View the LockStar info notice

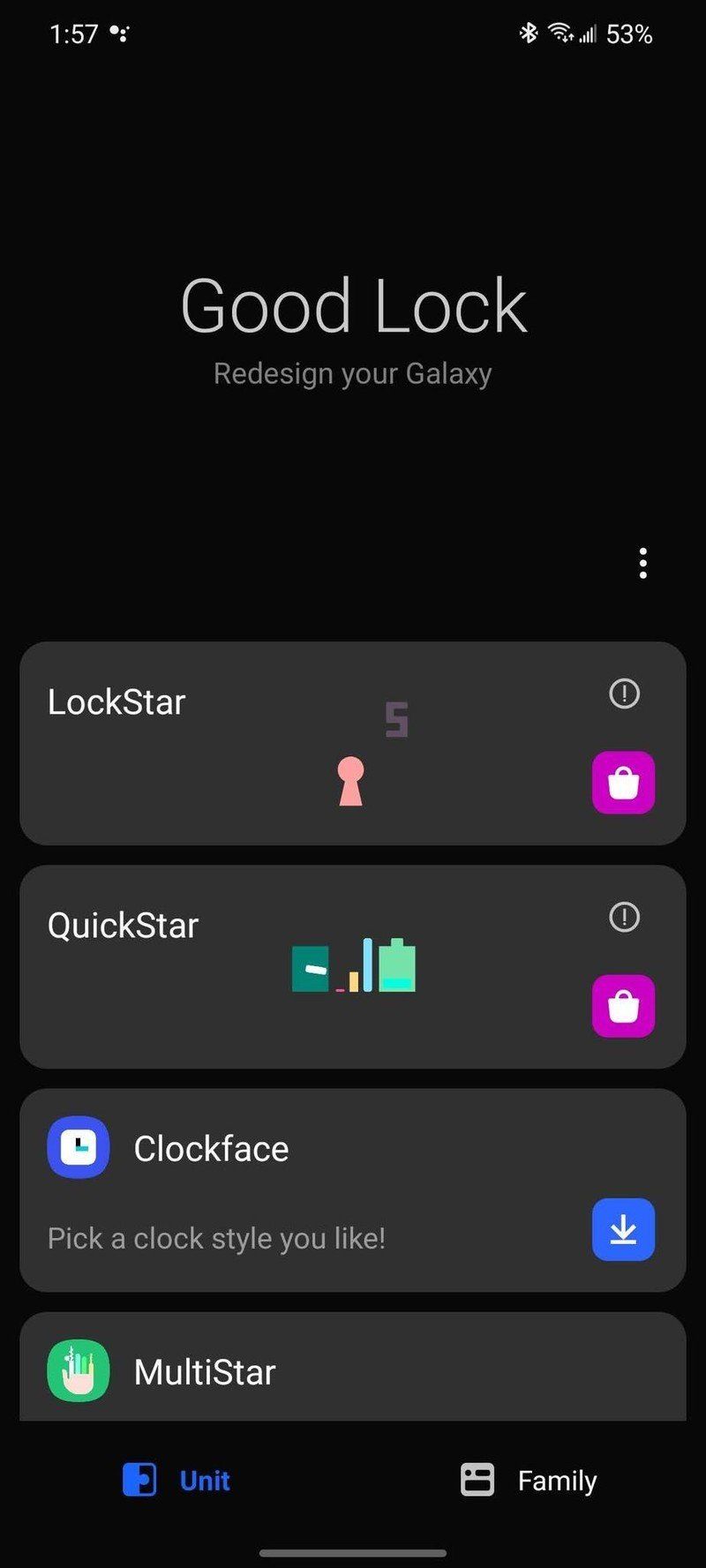pyautogui.click(x=623, y=695)
